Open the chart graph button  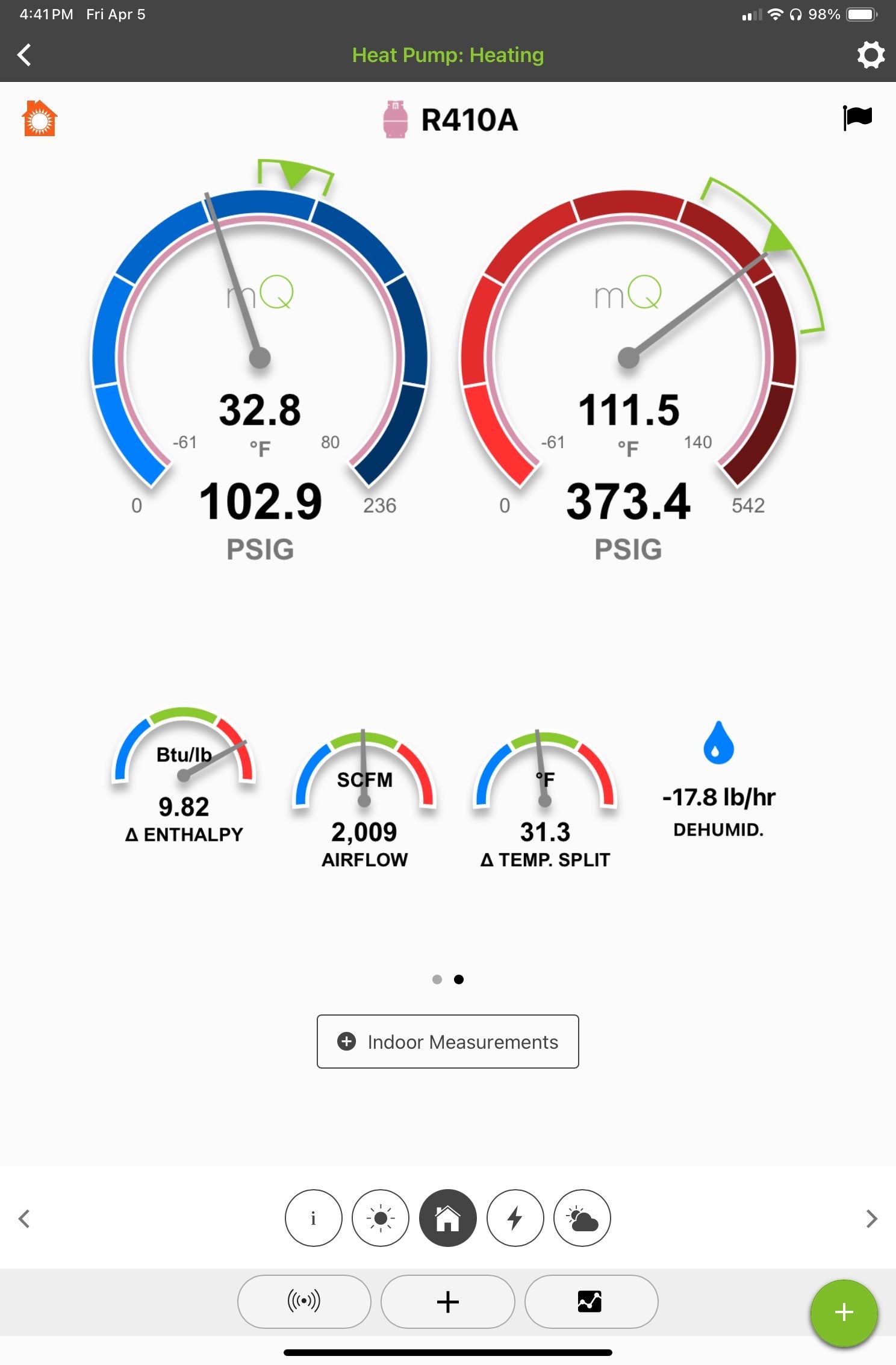point(591,1301)
